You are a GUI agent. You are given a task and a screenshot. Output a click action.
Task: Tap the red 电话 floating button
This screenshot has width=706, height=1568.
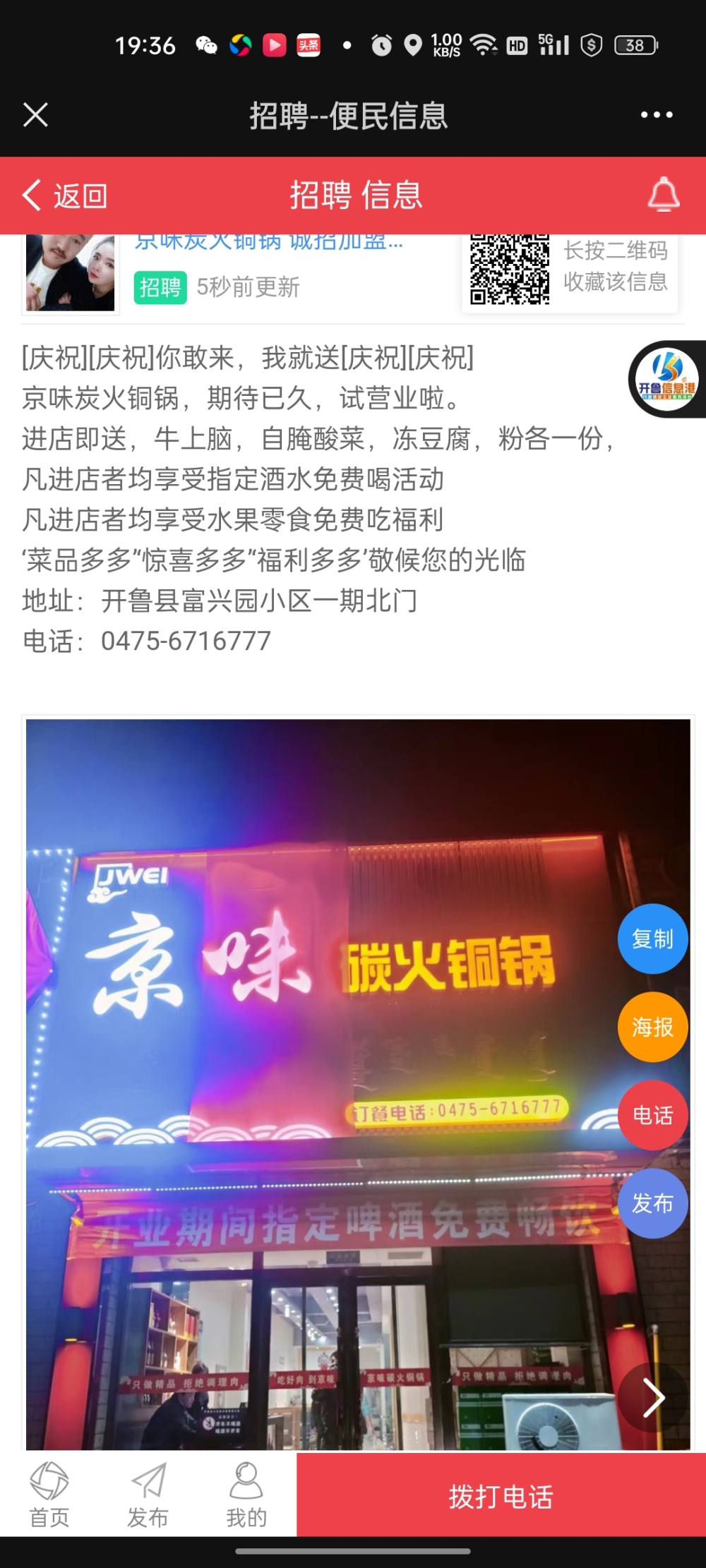pyautogui.click(x=652, y=1115)
